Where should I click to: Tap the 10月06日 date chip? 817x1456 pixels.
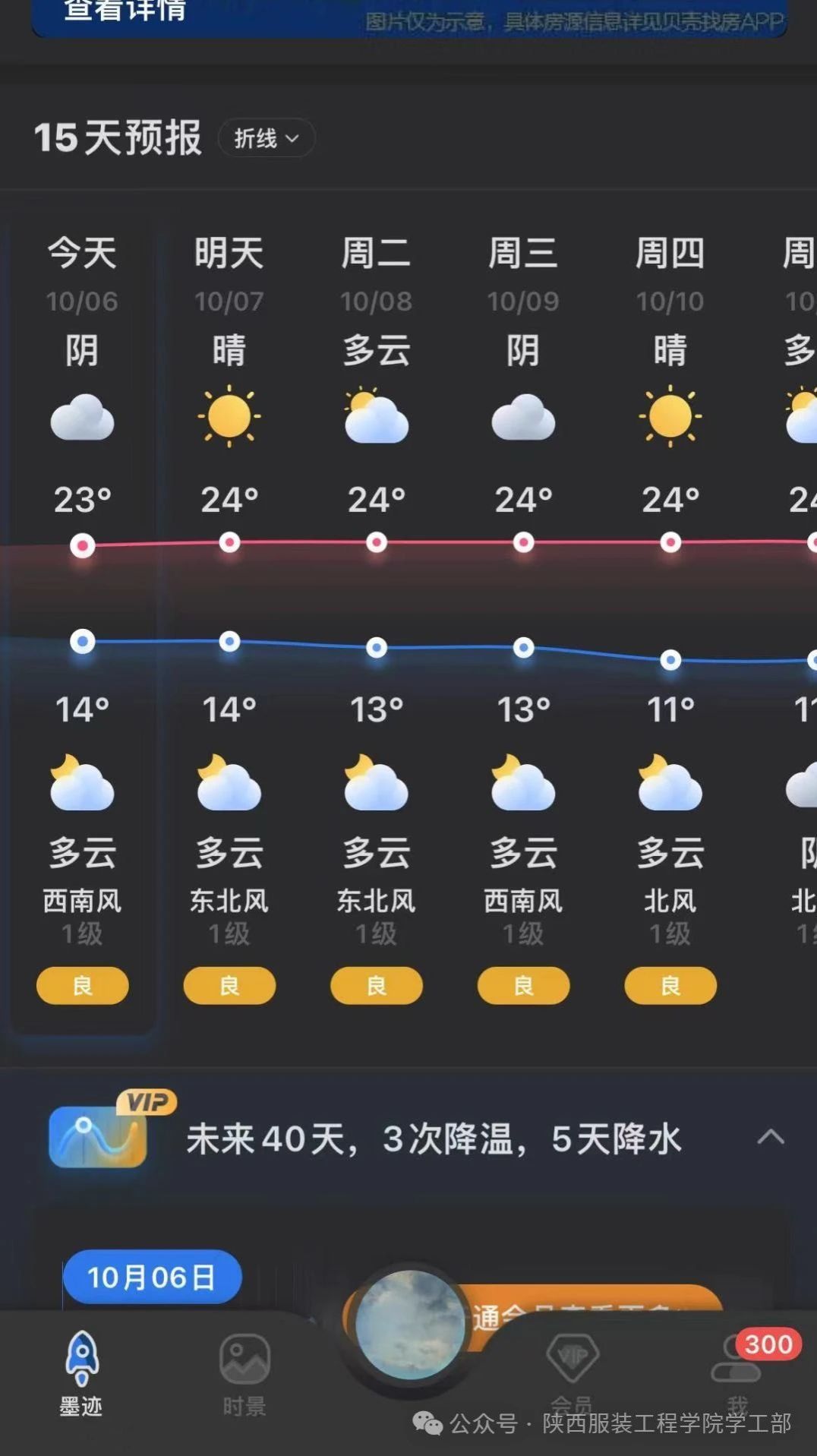tap(152, 1277)
